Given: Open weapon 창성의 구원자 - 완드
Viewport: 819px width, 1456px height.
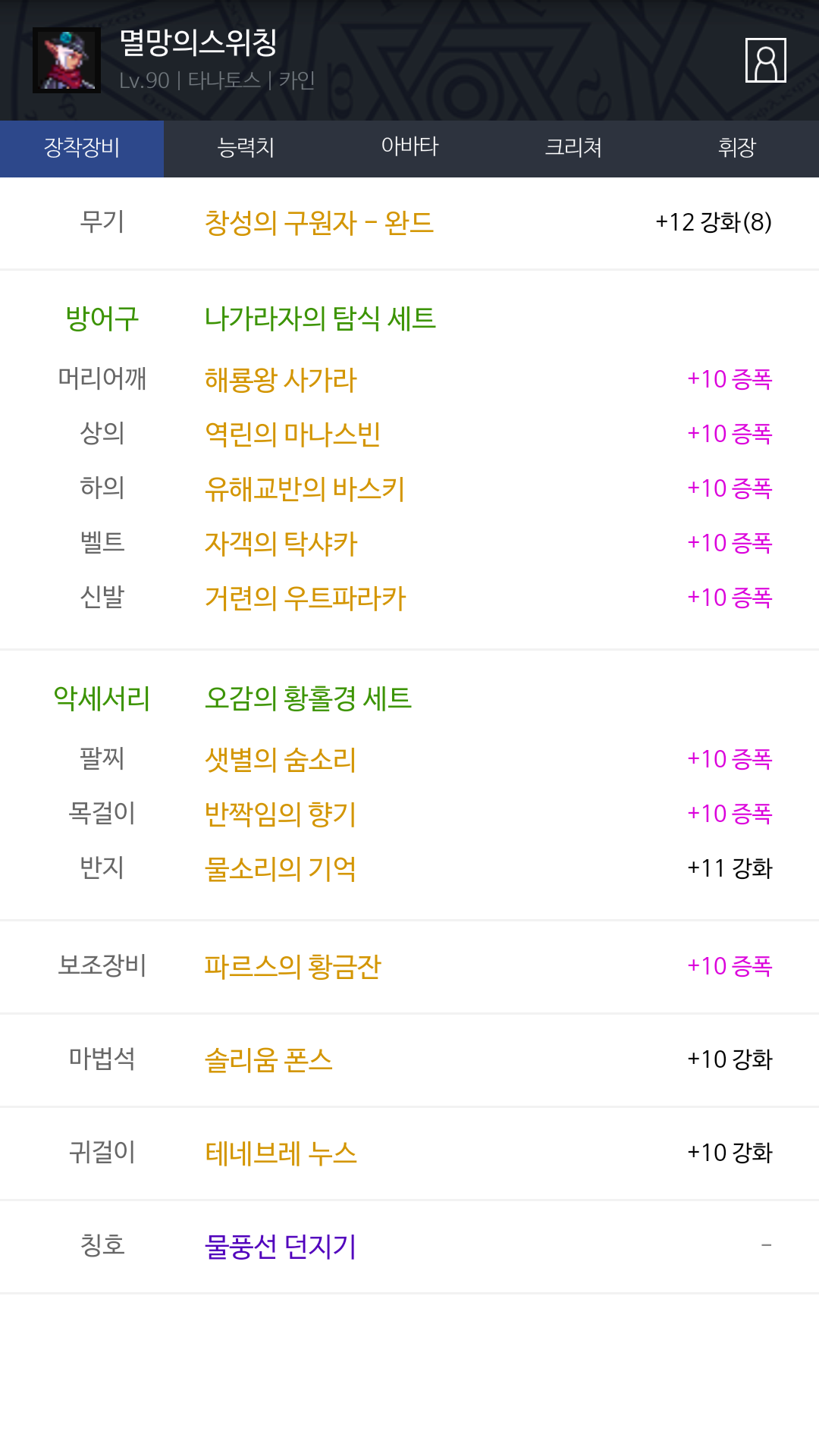Looking at the screenshot, I should [318, 223].
